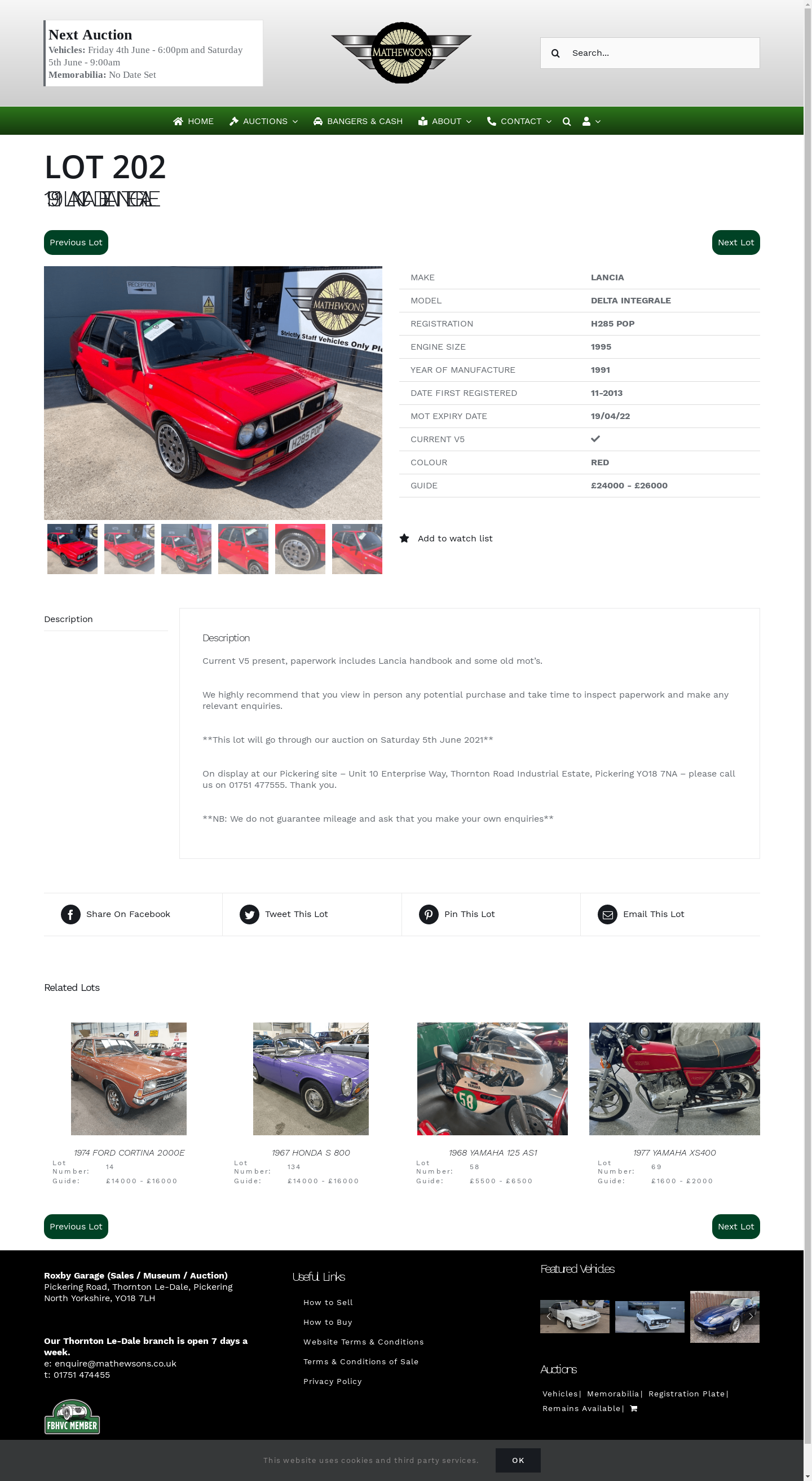Tap the top Next Lot button

click(x=735, y=243)
